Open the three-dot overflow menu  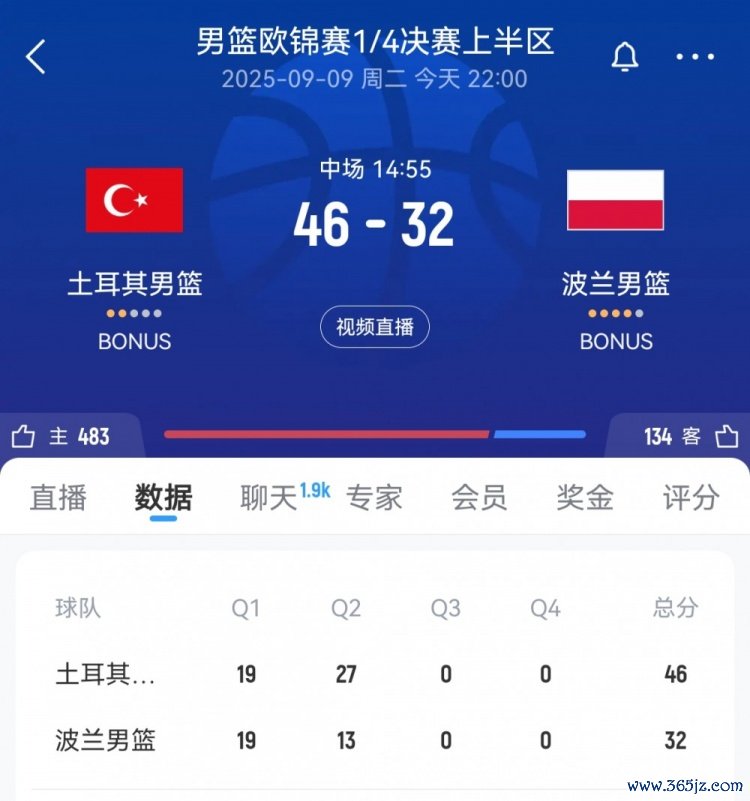(695, 57)
